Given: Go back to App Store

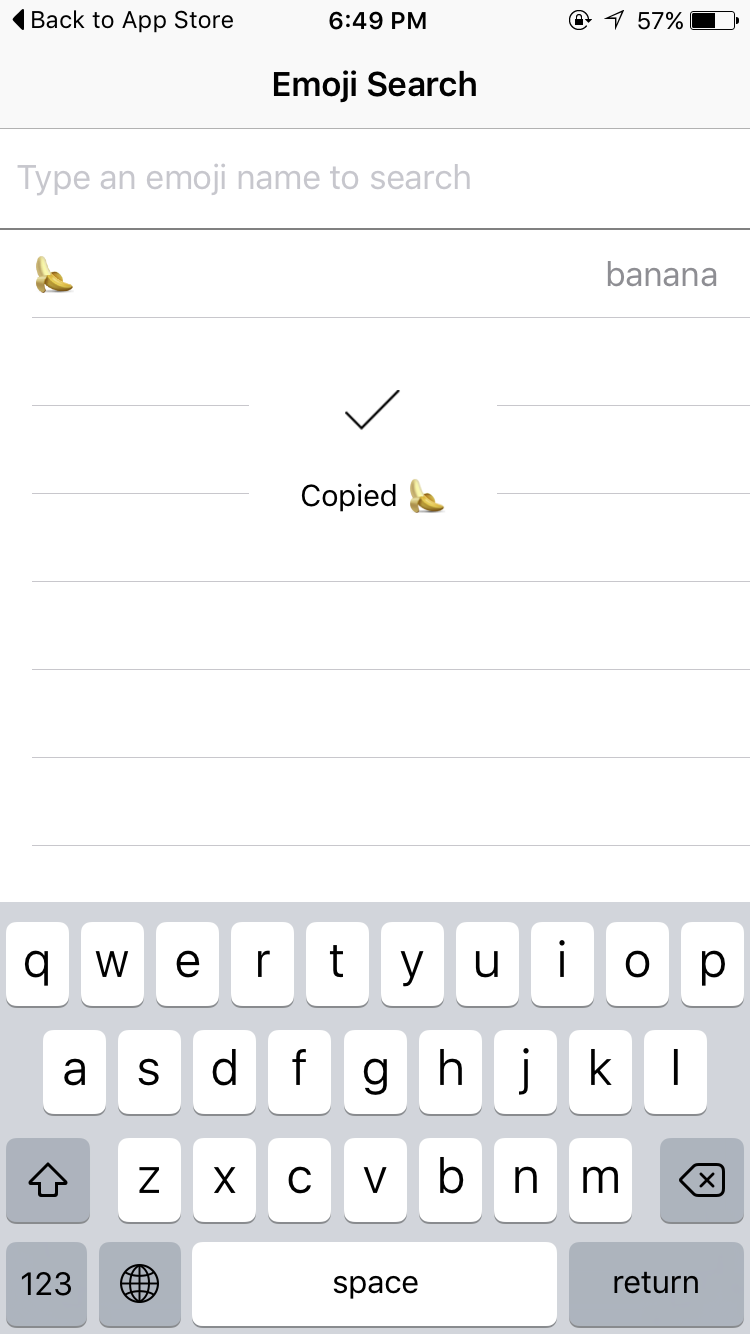Looking at the screenshot, I should point(123,20).
